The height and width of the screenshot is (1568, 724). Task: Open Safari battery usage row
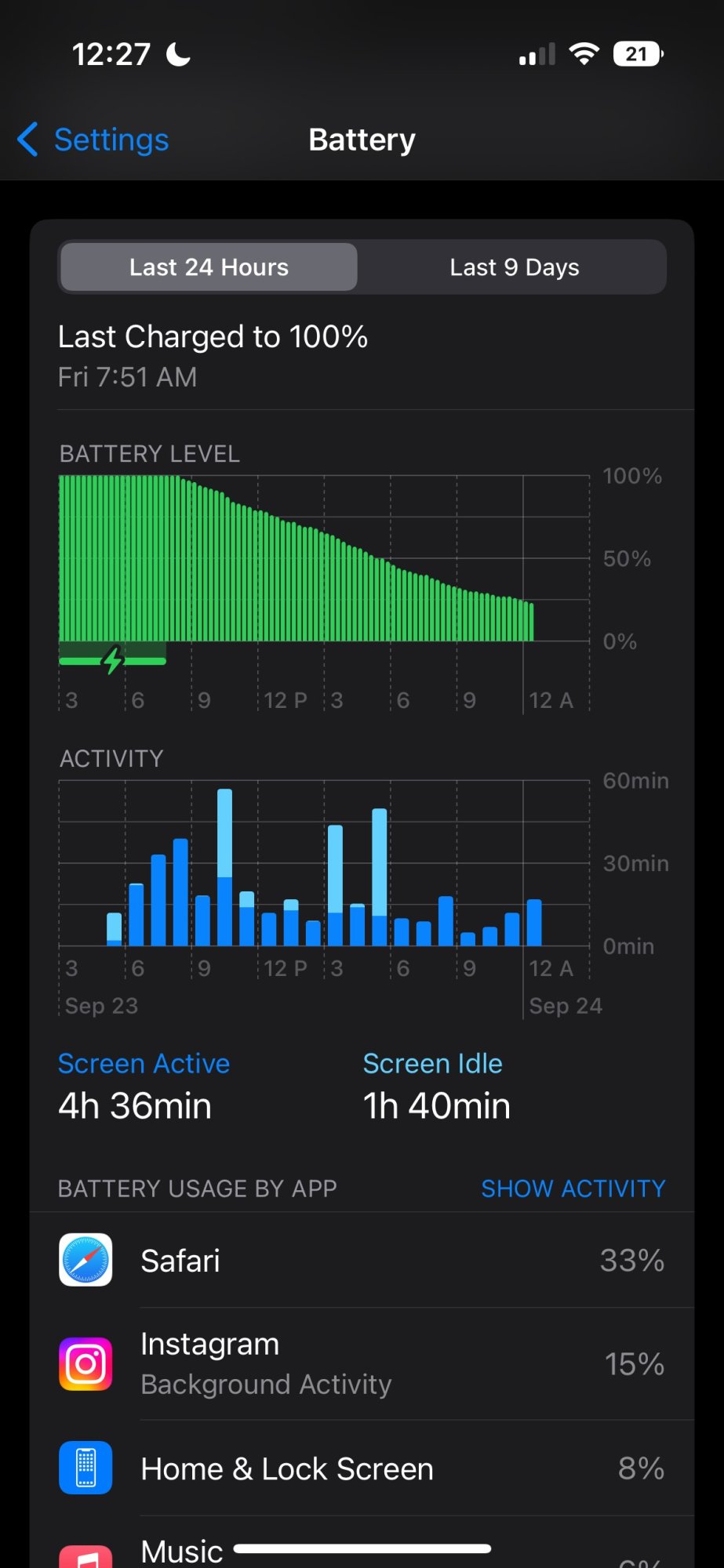pyautogui.click(x=362, y=1261)
